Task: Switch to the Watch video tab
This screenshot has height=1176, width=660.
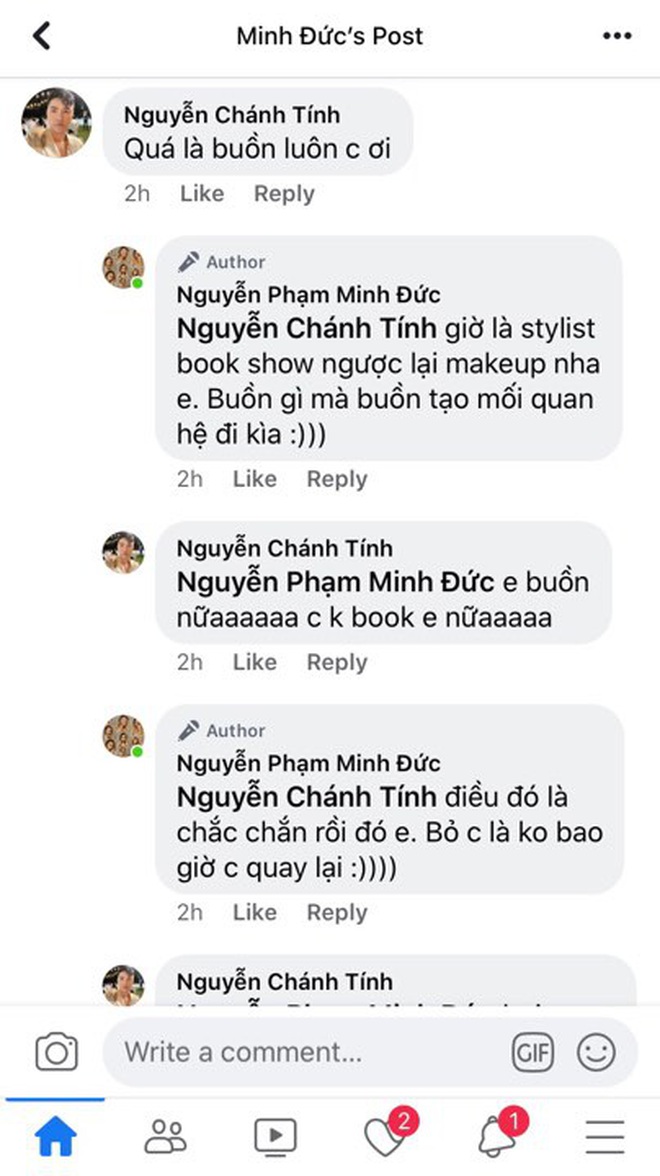Action: coord(275,1136)
